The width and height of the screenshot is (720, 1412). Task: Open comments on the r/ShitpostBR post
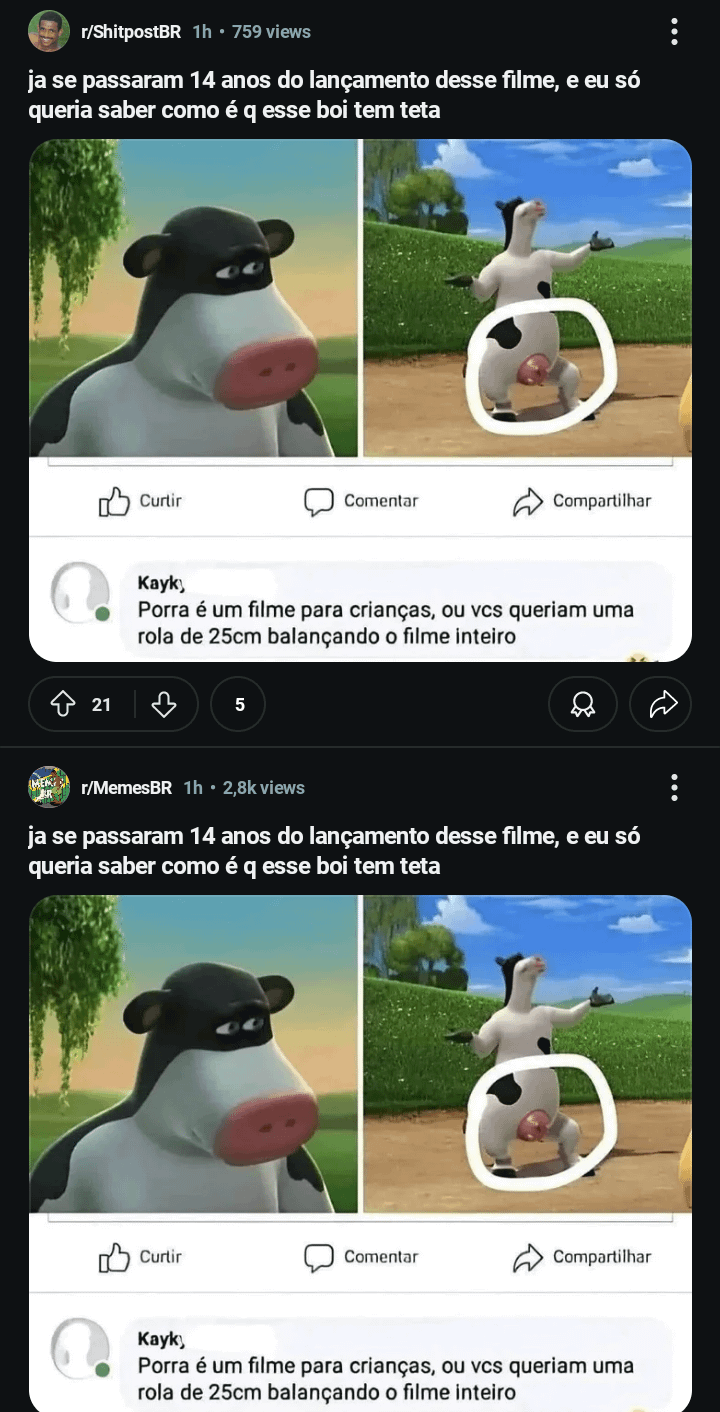(x=239, y=705)
